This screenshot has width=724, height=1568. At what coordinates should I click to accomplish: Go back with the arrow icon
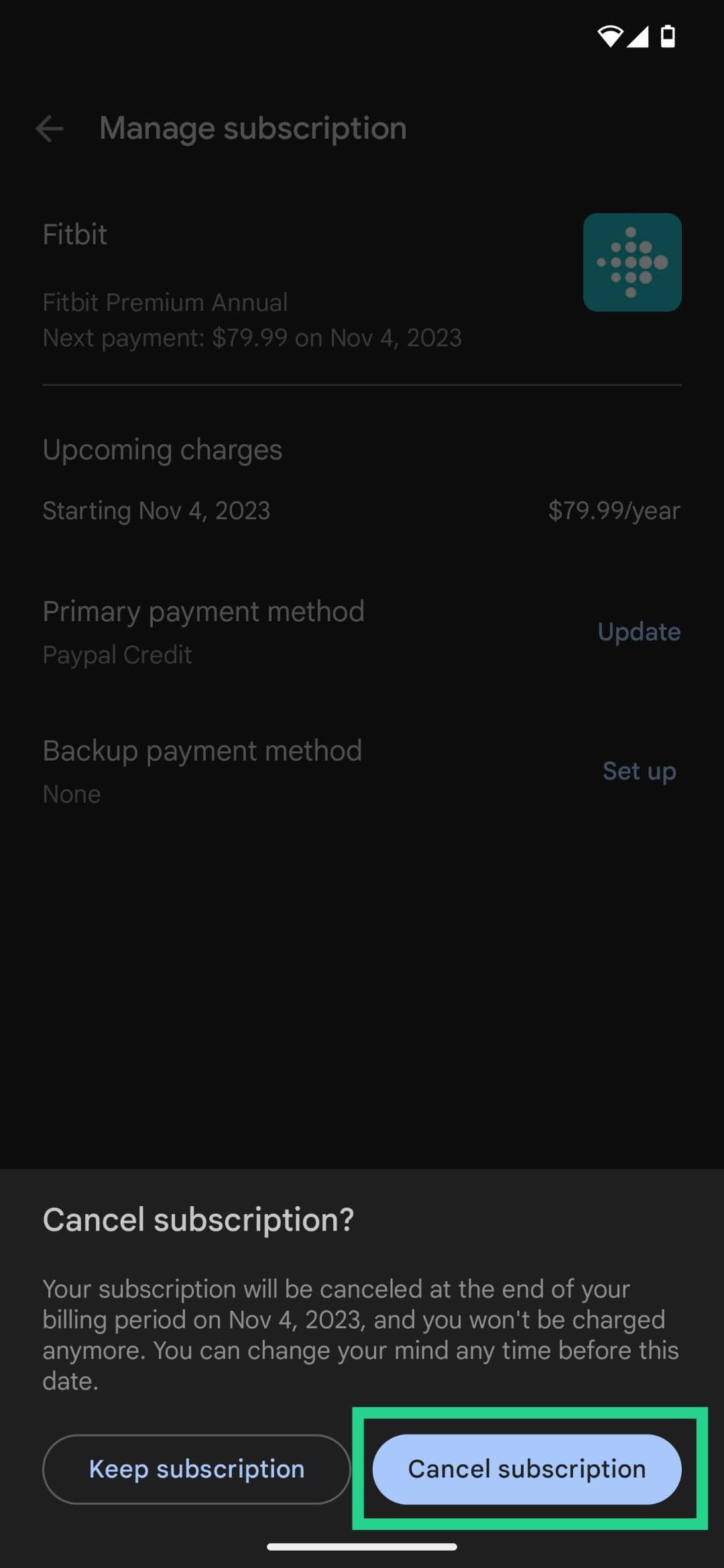[50, 128]
